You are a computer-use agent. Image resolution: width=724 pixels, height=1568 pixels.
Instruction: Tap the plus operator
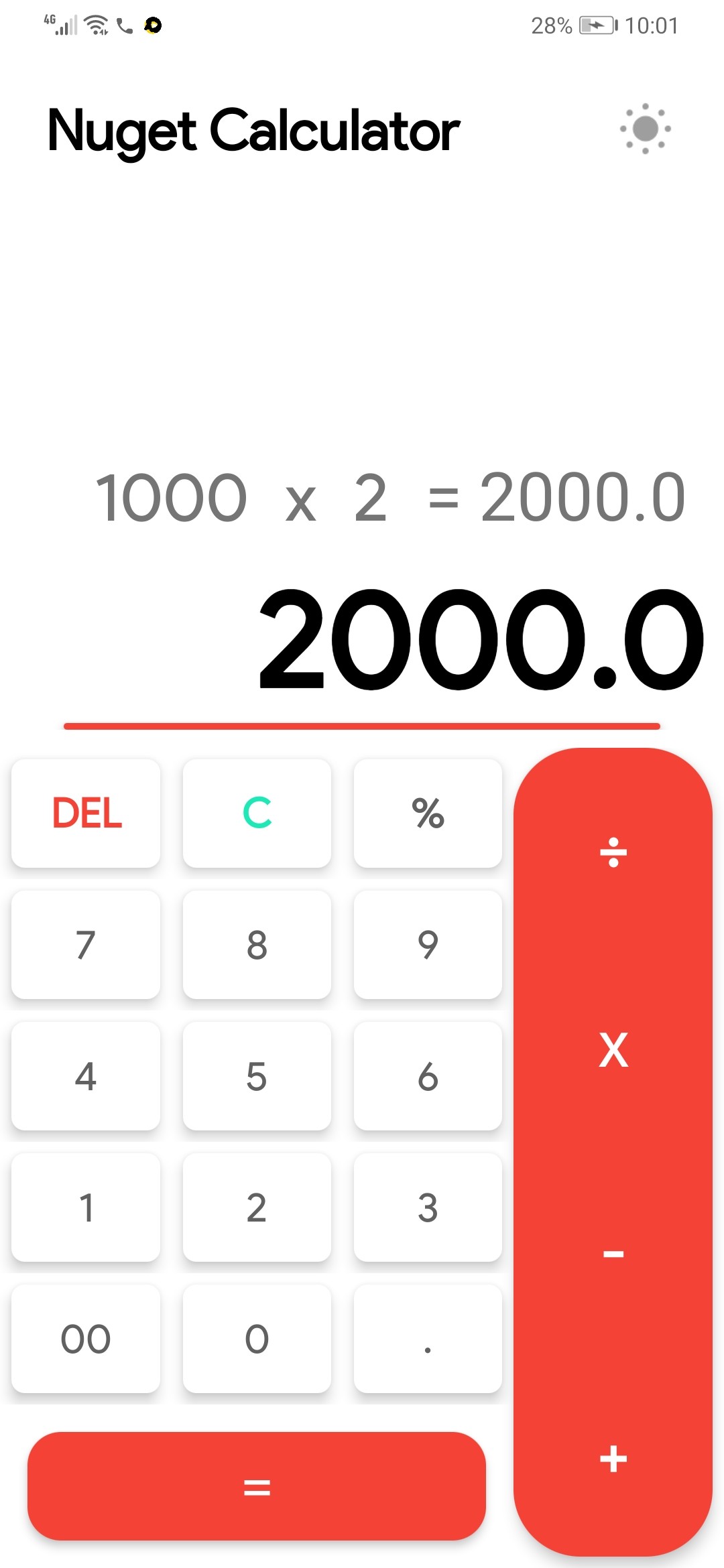pyautogui.click(x=613, y=1459)
